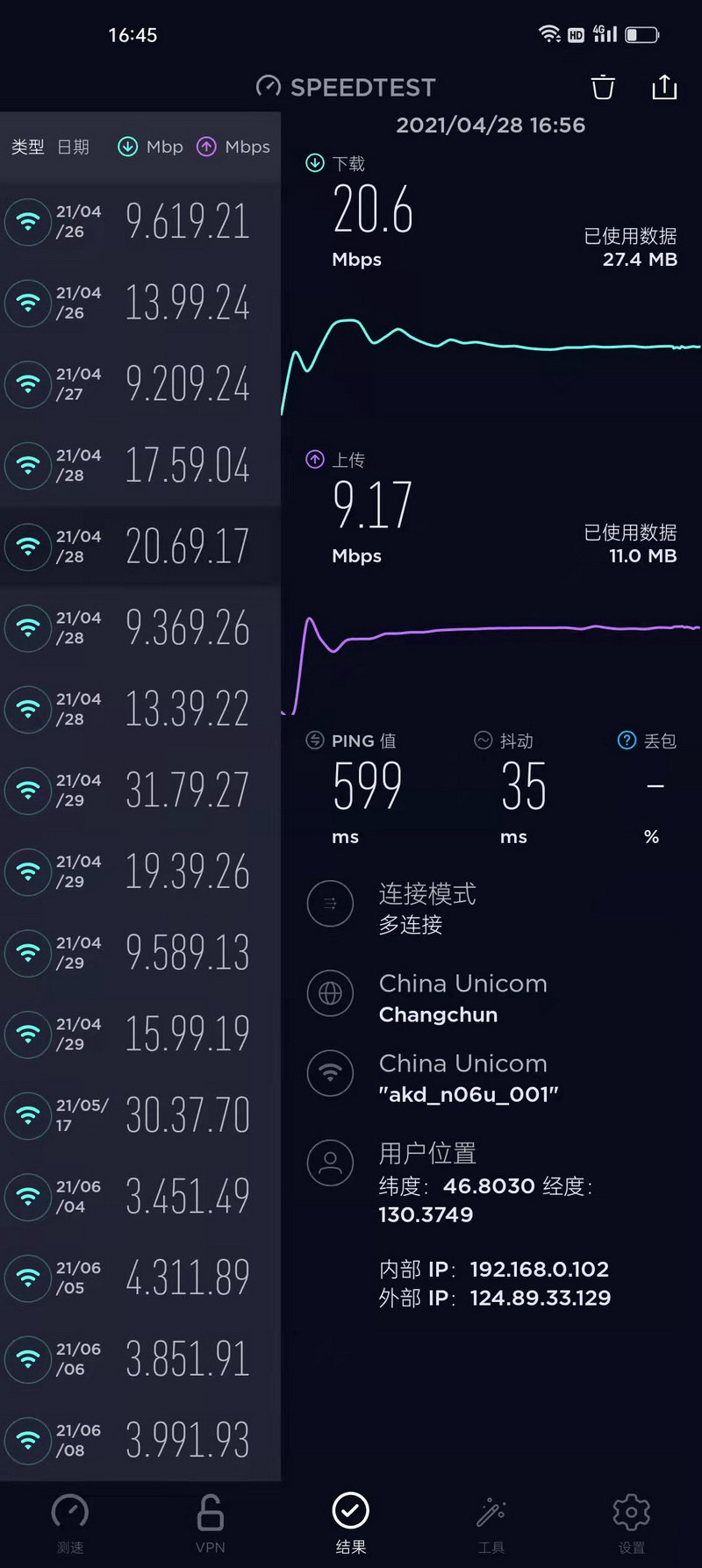
Task: Select the 21/06/08 result row
Action: pos(140,1440)
